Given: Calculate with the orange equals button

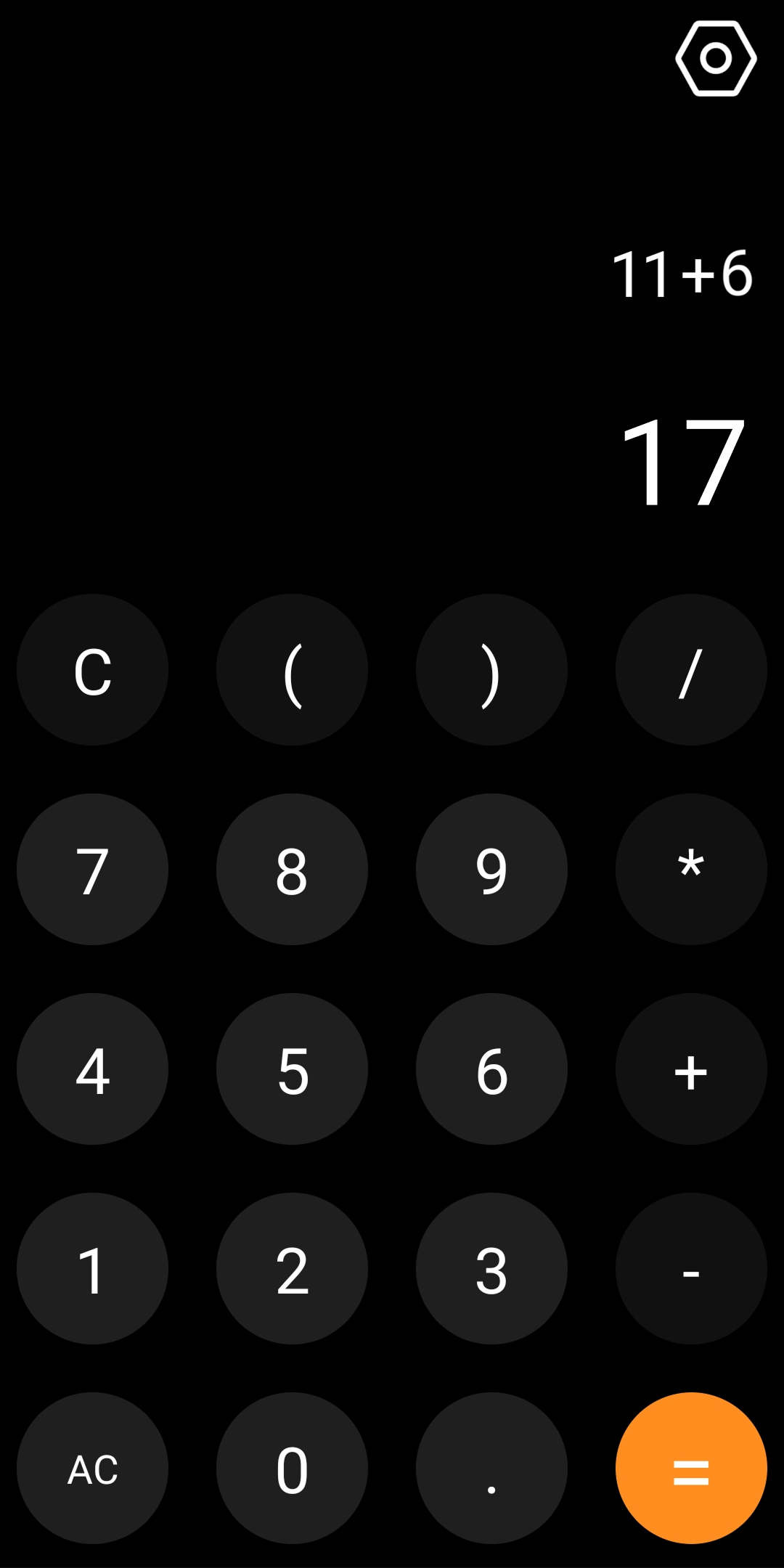Looking at the screenshot, I should (x=691, y=1469).
